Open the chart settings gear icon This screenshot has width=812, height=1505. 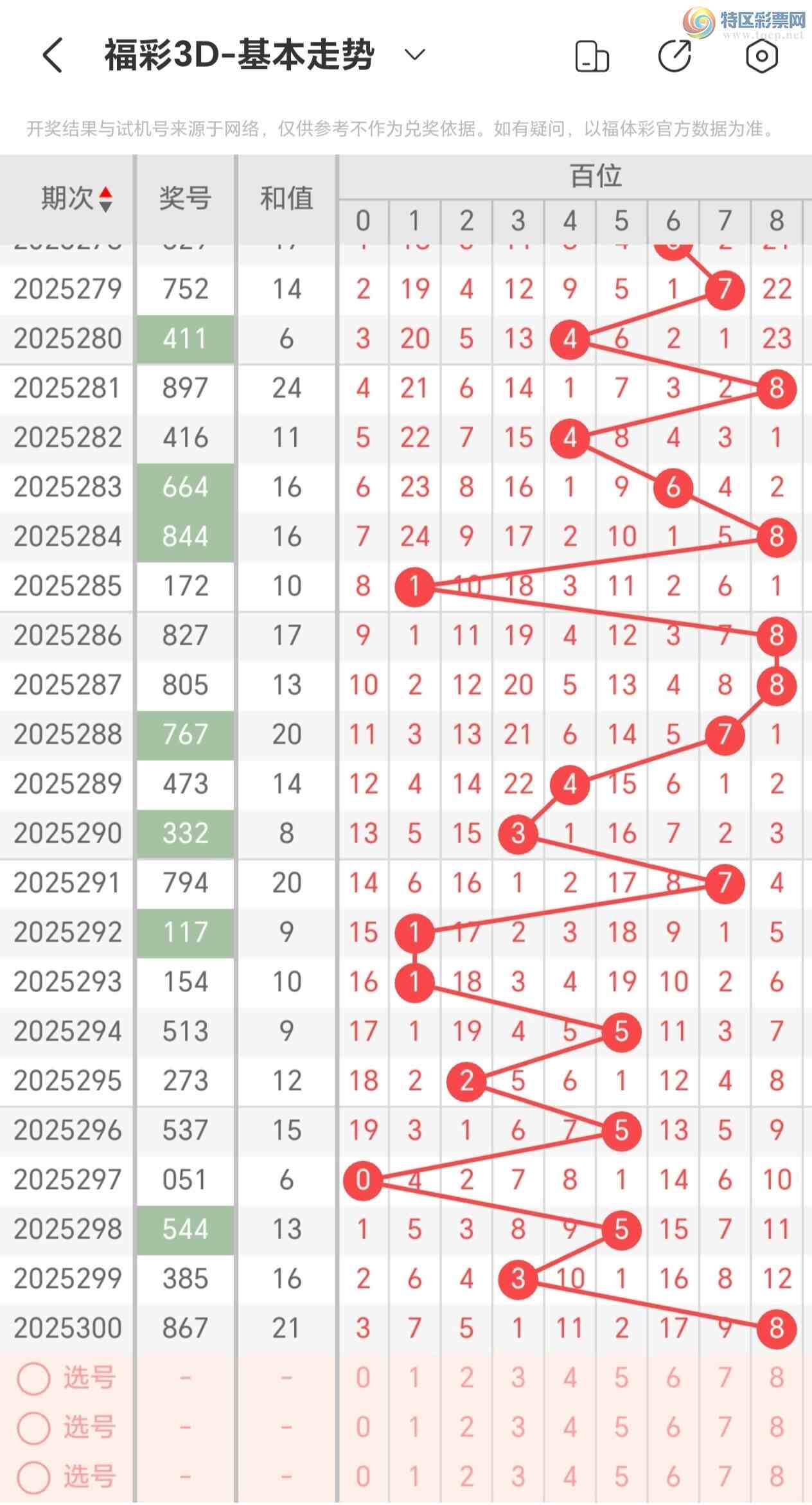[762, 56]
